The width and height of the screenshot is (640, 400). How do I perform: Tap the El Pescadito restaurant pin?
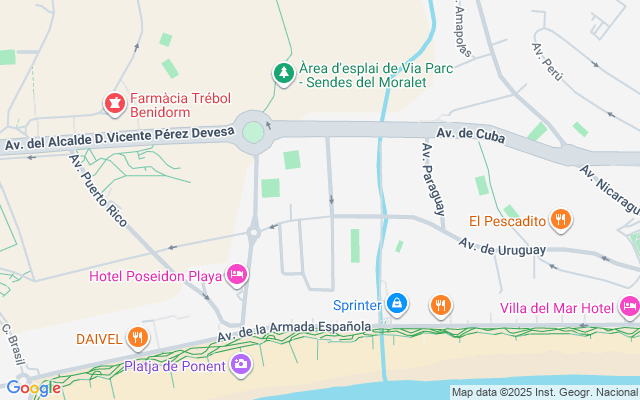click(x=561, y=220)
